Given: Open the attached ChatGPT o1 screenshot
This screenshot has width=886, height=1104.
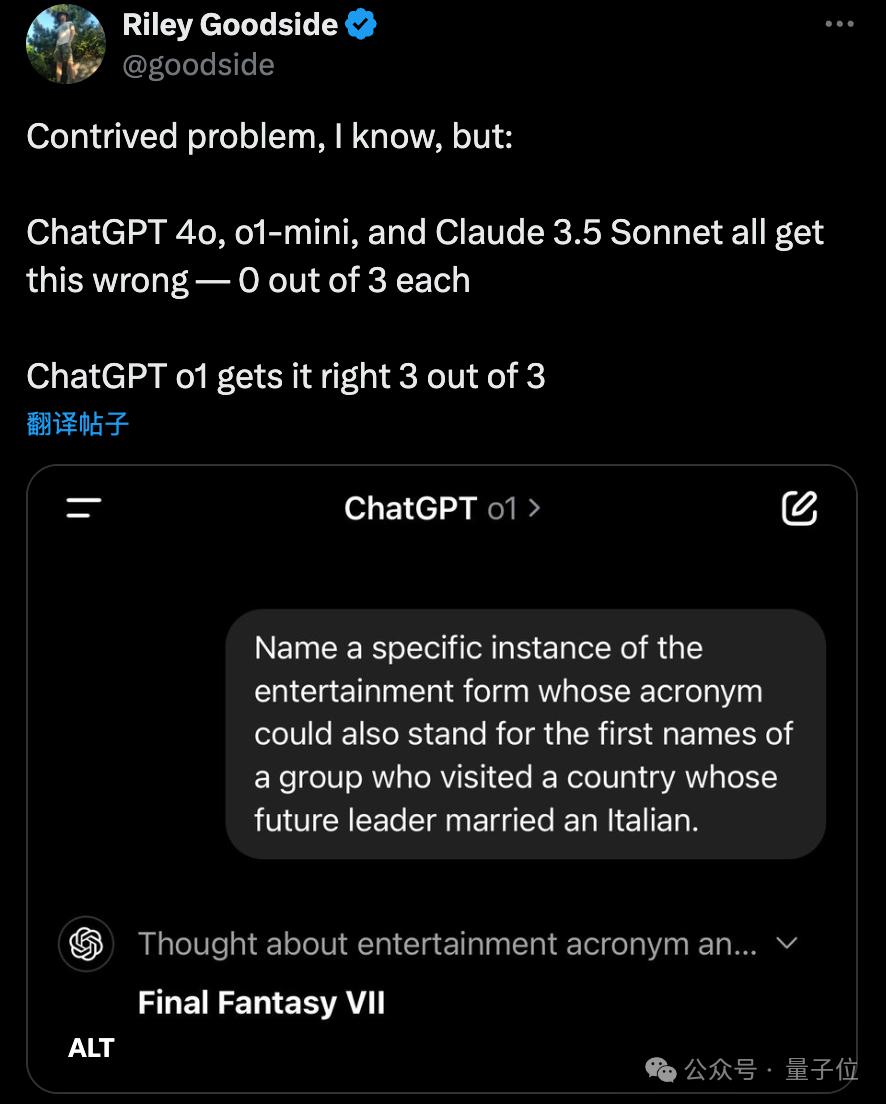Looking at the screenshot, I should click(x=441, y=760).
